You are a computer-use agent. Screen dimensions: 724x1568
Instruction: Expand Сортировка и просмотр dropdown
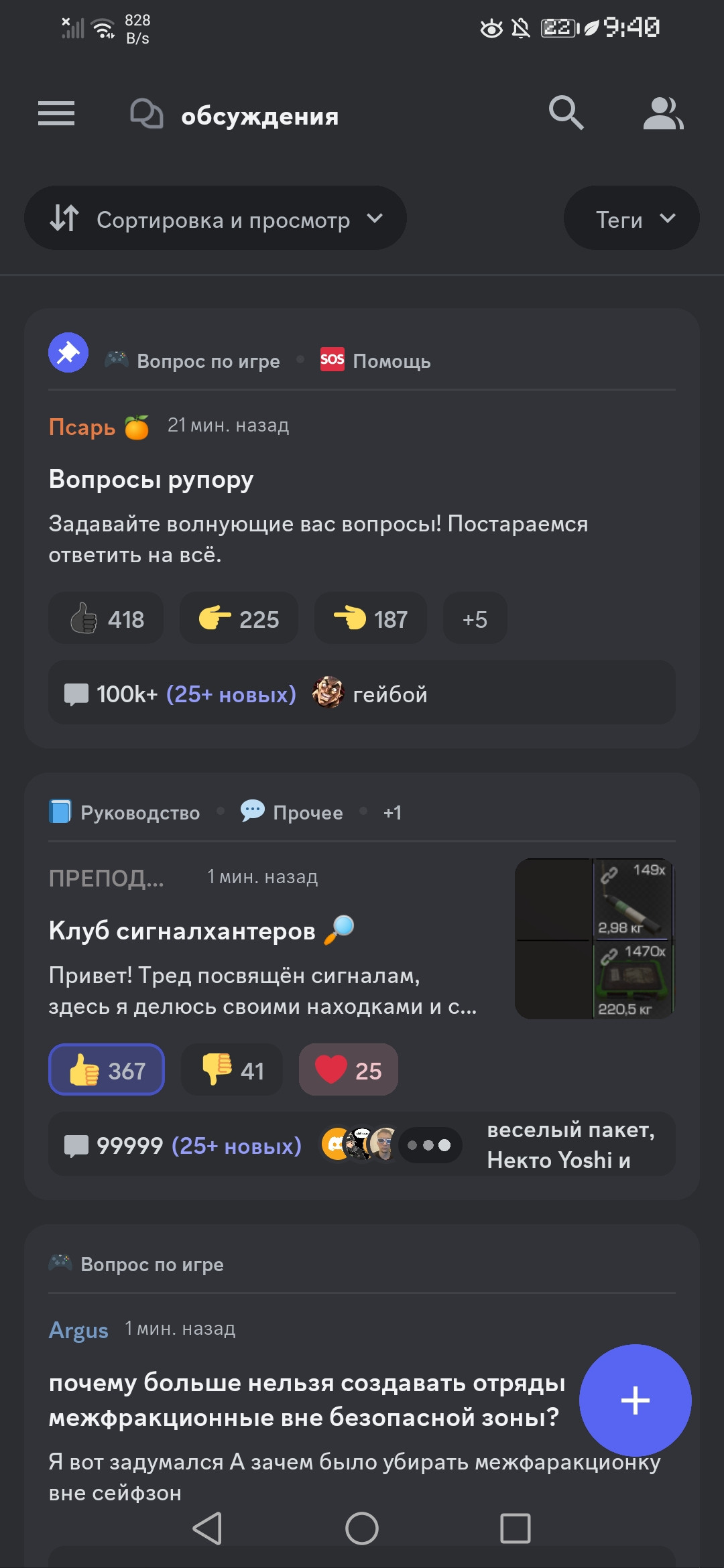click(215, 218)
